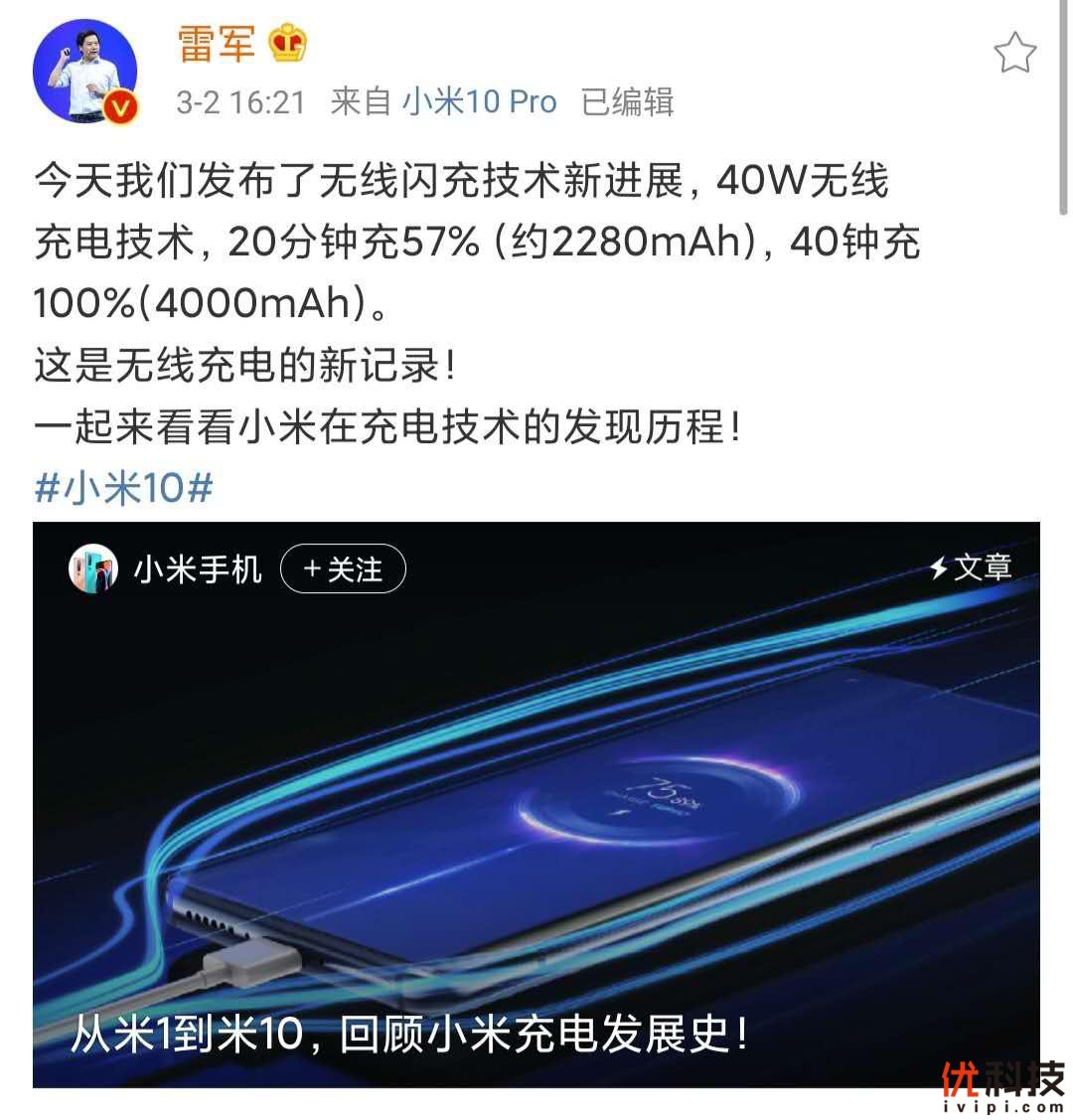This screenshot has height=1120, width=1073.
Task: Open the #小米10# hashtag topic
Action: coord(124,488)
